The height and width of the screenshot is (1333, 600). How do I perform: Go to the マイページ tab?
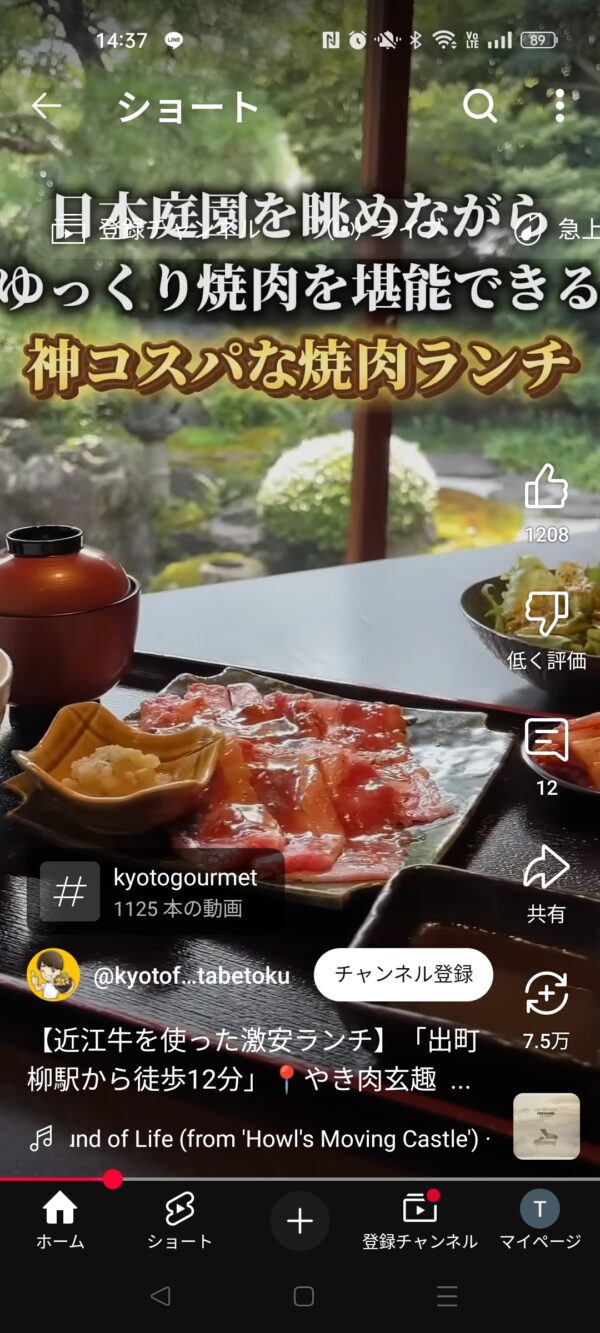click(540, 1221)
